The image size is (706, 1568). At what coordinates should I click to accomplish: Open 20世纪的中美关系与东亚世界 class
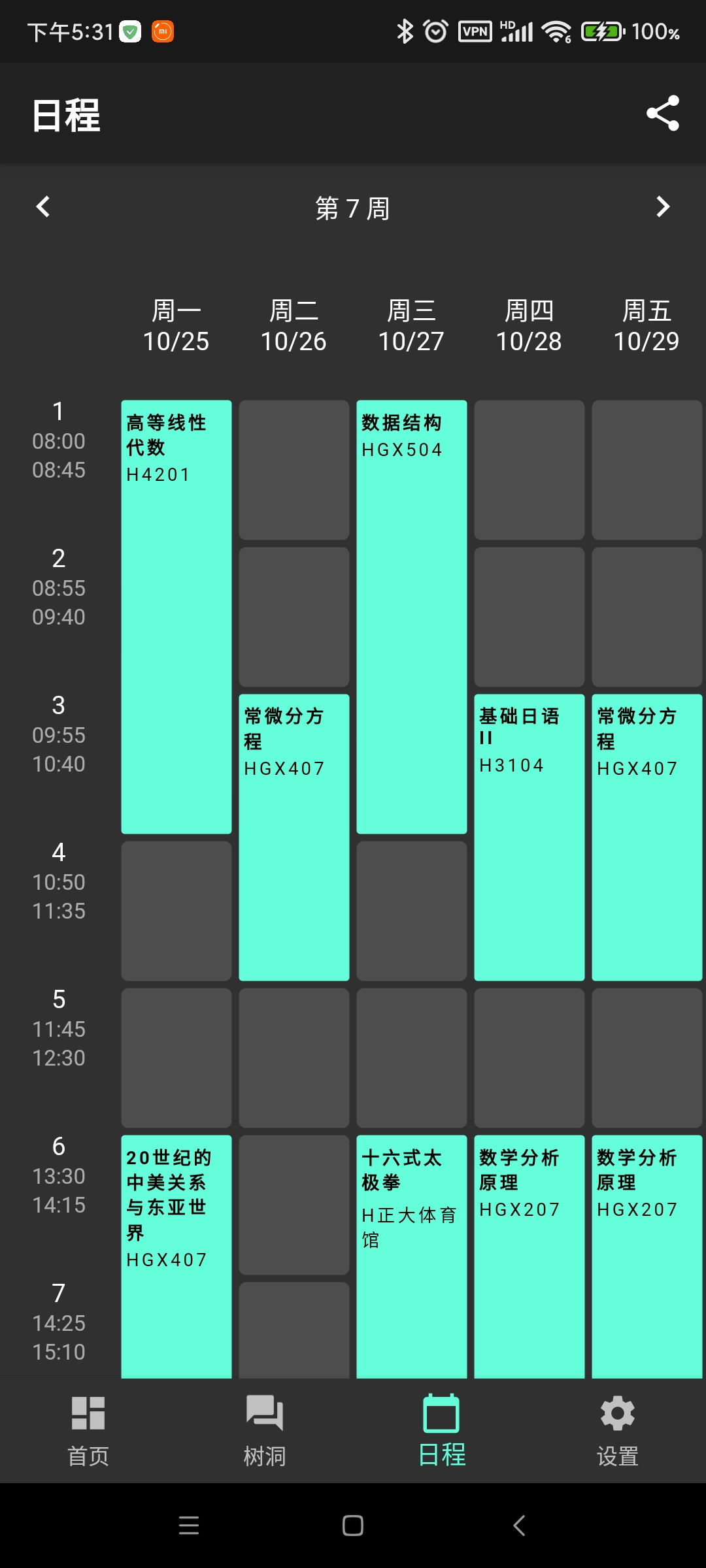pyautogui.click(x=176, y=1257)
